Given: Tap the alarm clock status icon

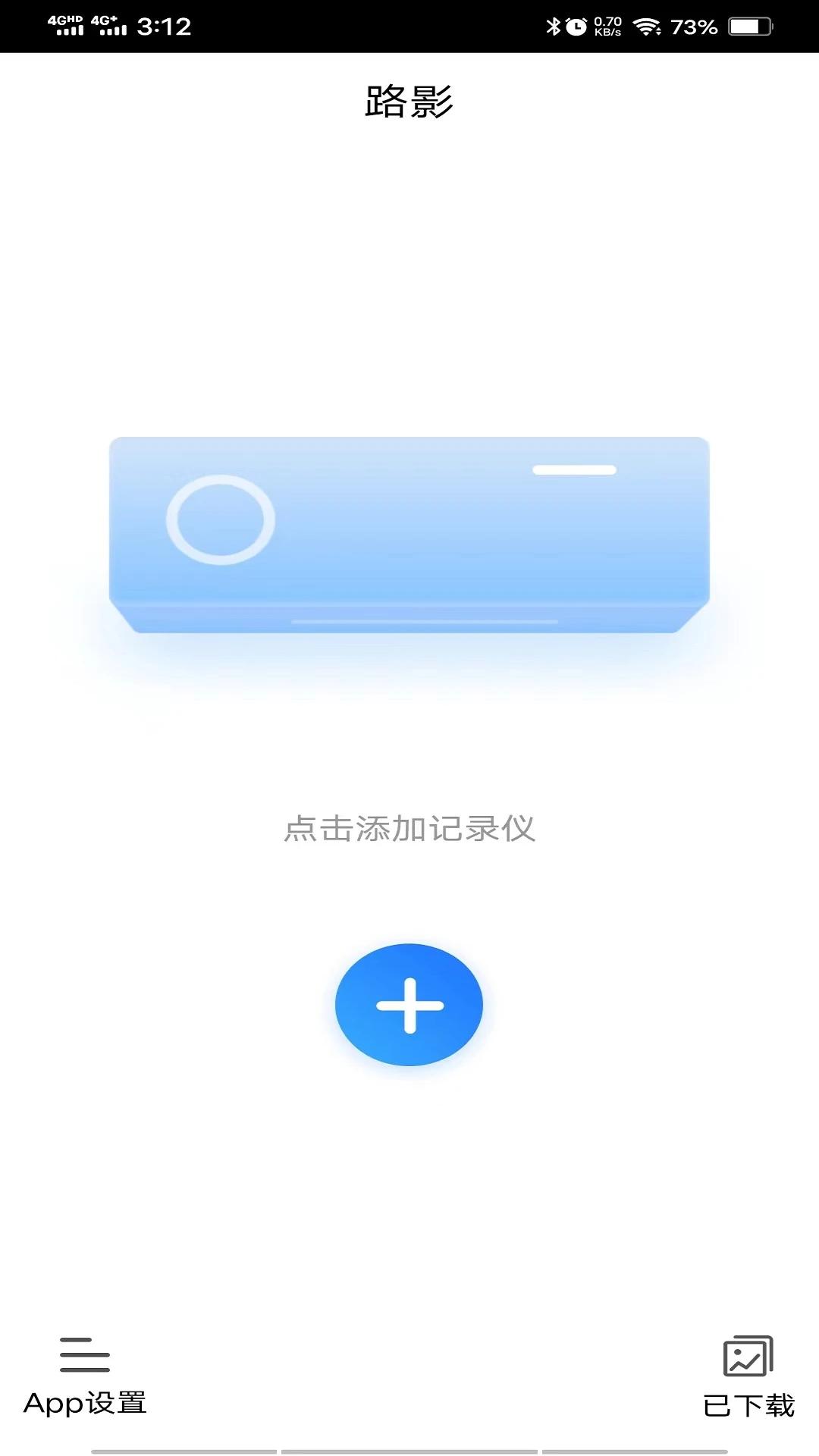Looking at the screenshot, I should [x=576, y=25].
